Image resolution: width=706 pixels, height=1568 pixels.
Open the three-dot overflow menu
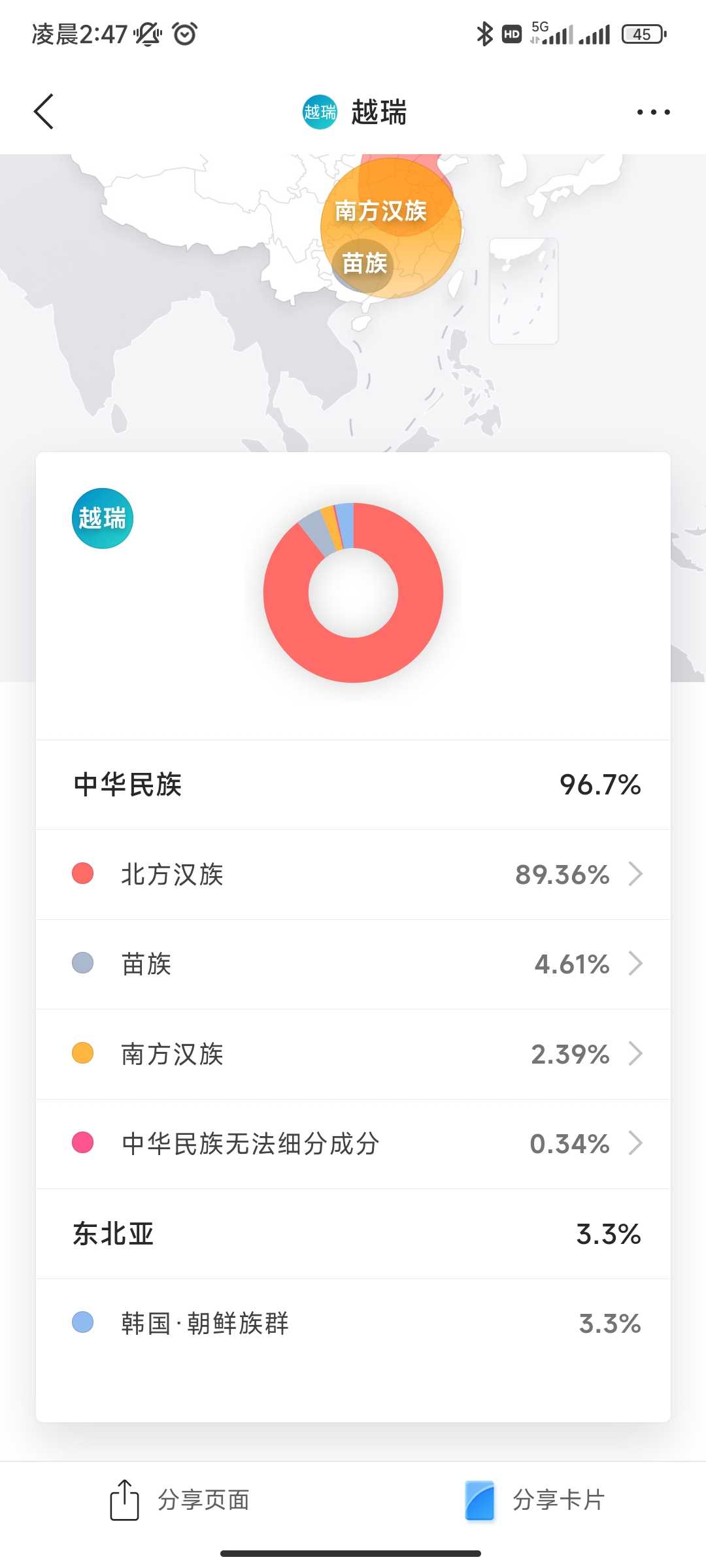653,112
